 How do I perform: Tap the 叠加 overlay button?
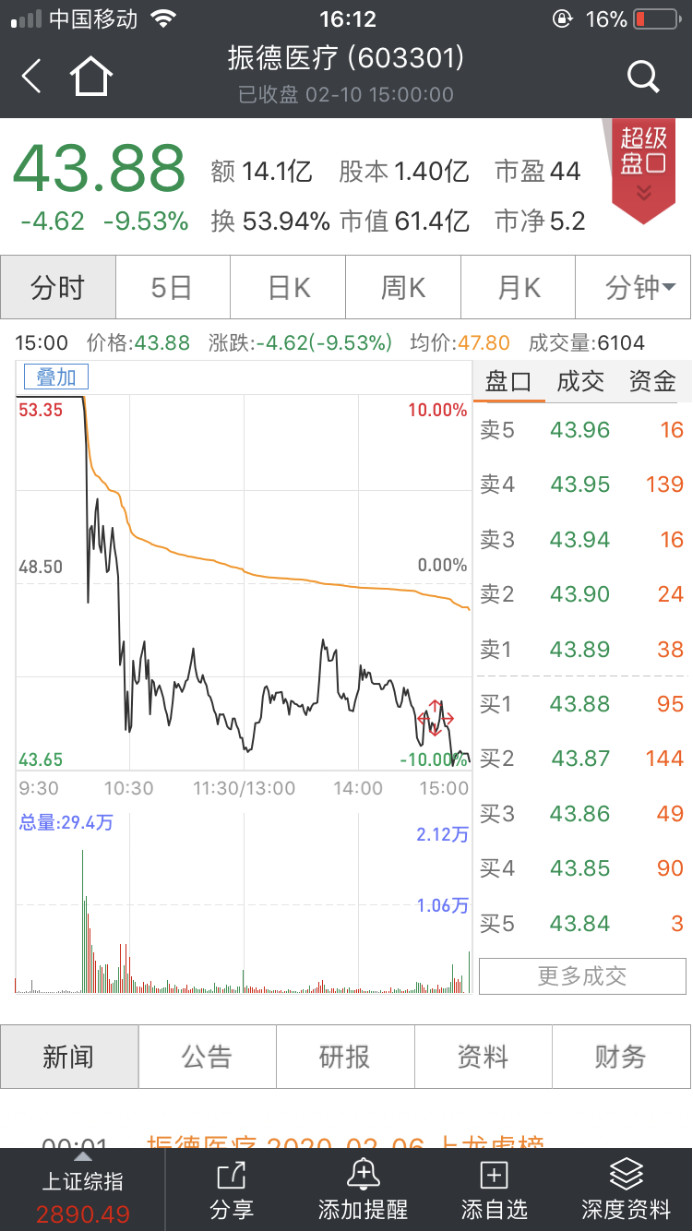[x=56, y=377]
